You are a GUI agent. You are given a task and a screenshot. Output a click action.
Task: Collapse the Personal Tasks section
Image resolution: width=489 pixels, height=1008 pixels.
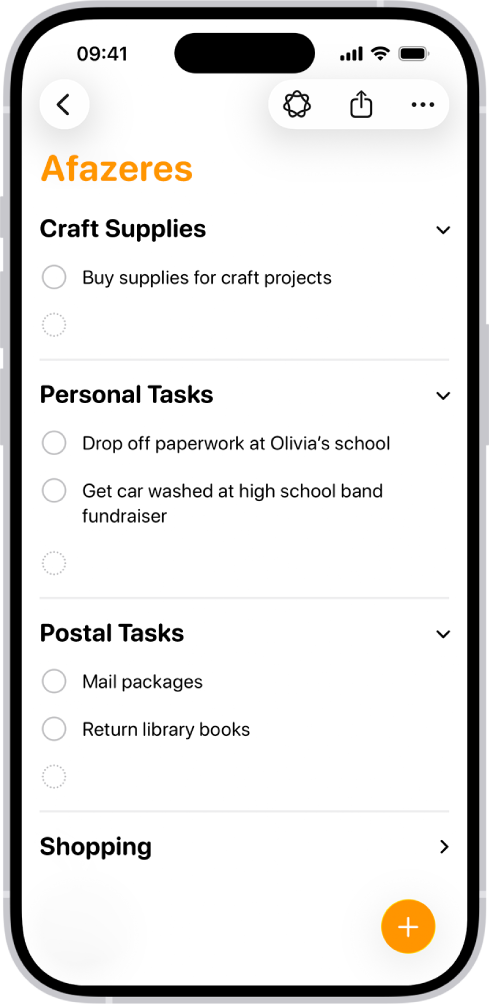coord(443,395)
